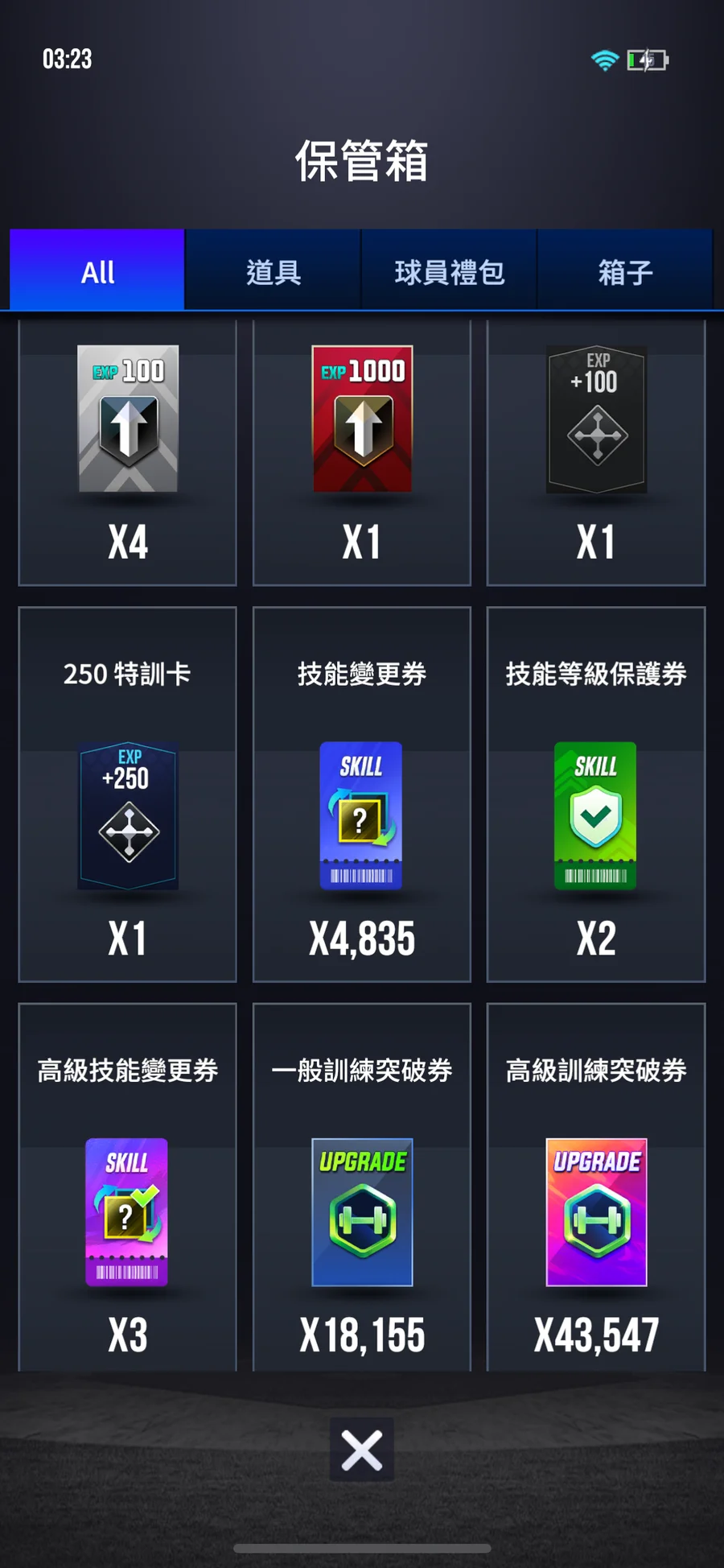Open the 技能等級保護券 item
Screen dimensions: 724x1568
coord(596,794)
